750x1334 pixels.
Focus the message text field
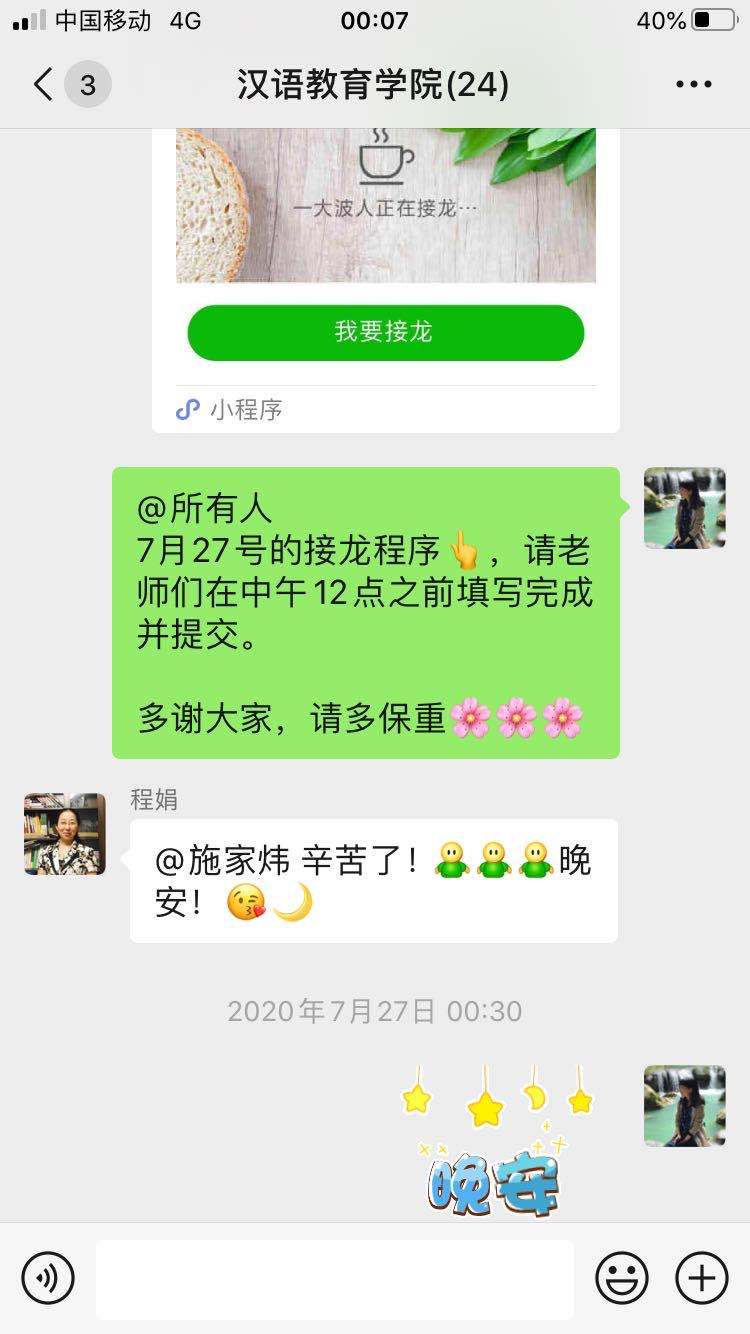335,1278
